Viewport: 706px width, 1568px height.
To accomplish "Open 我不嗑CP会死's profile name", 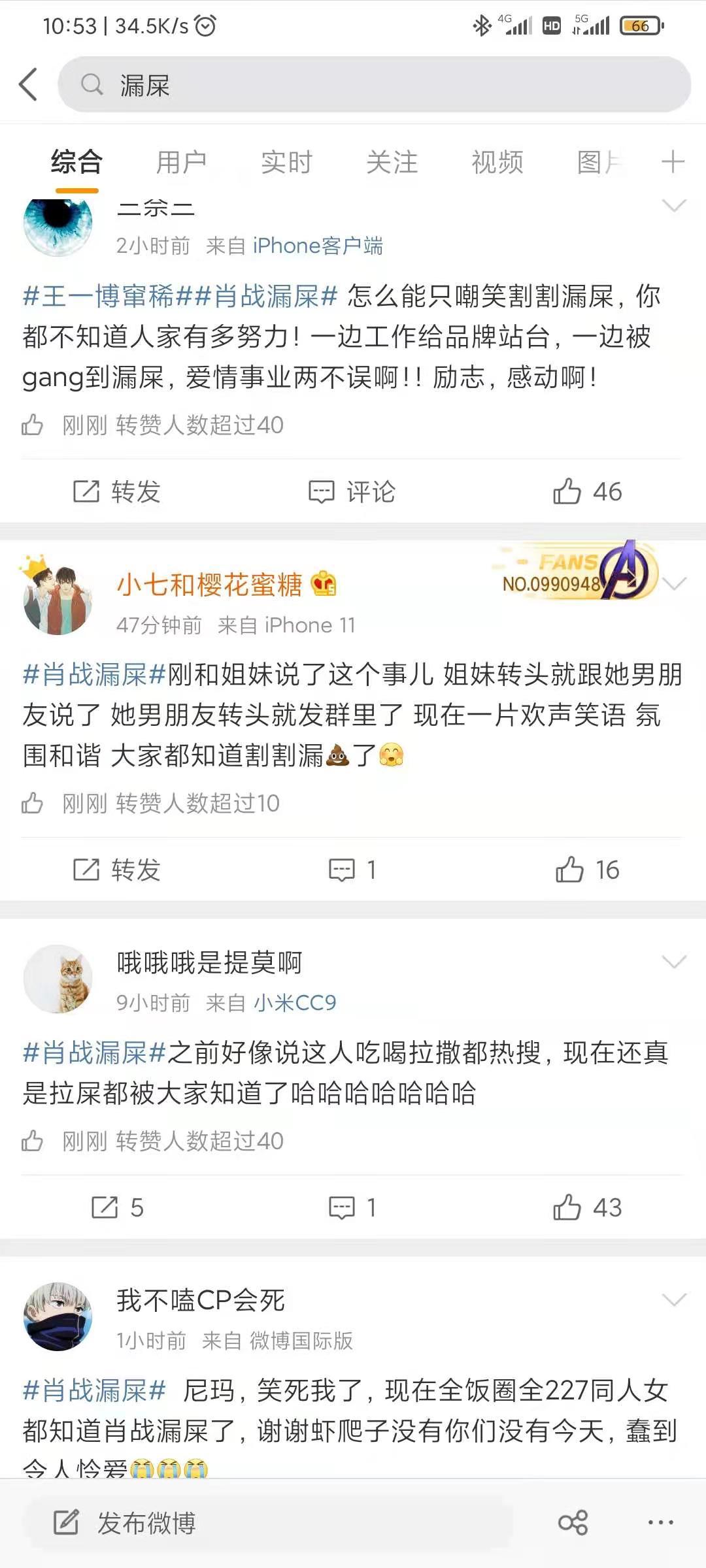I will click(201, 1300).
